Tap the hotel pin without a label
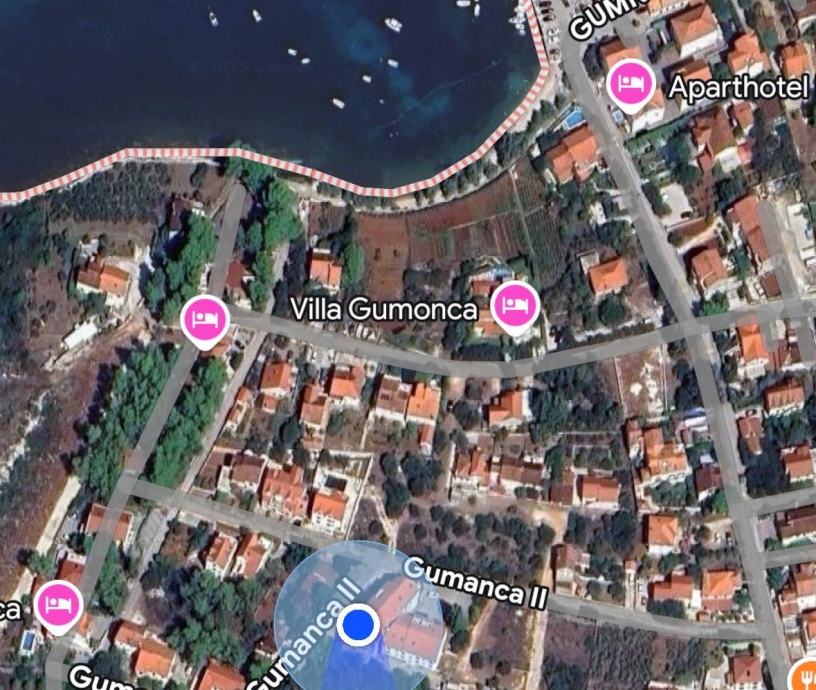816x690 pixels. point(206,321)
